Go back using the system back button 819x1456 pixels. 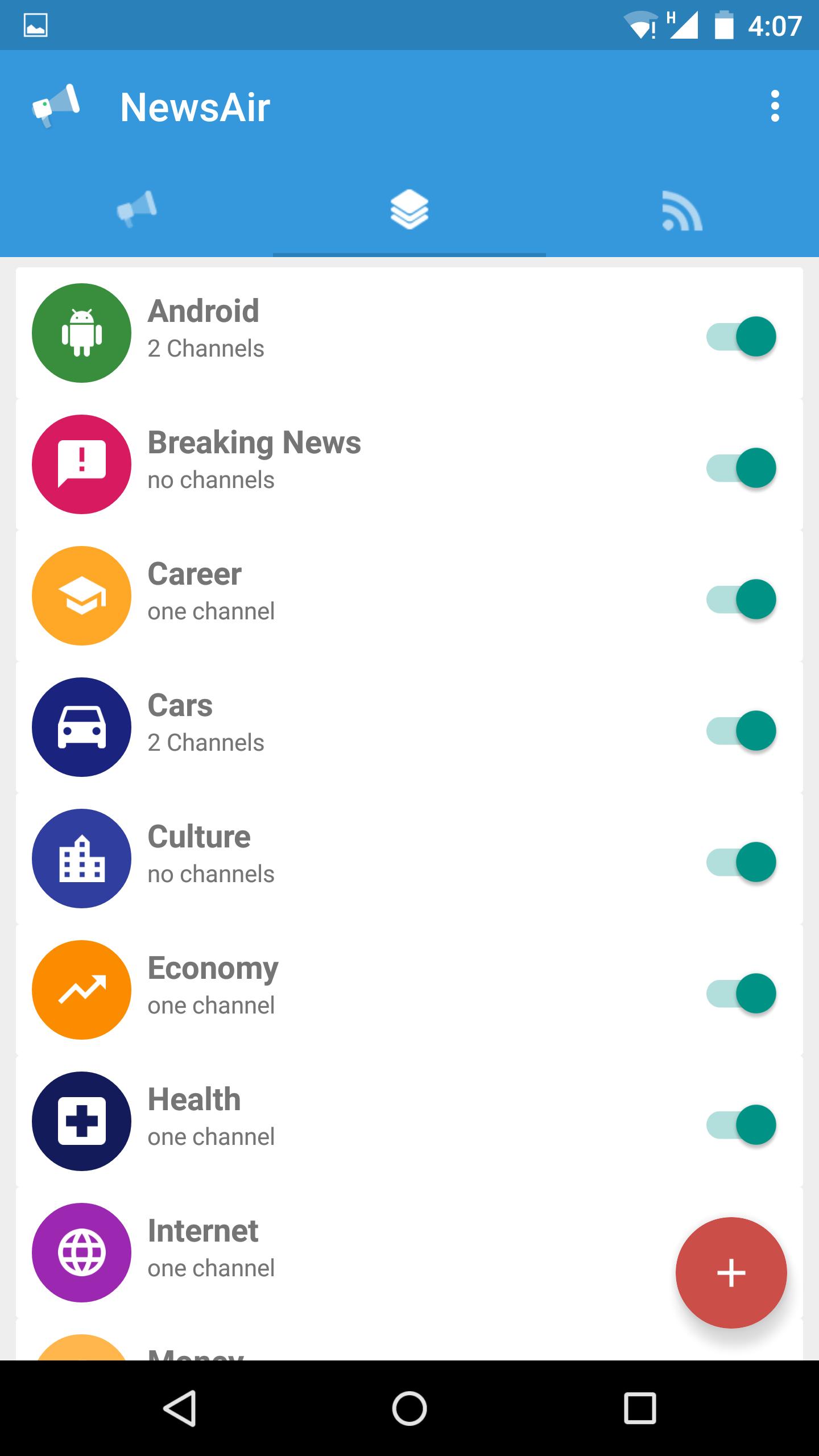pyautogui.click(x=180, y=1408)
